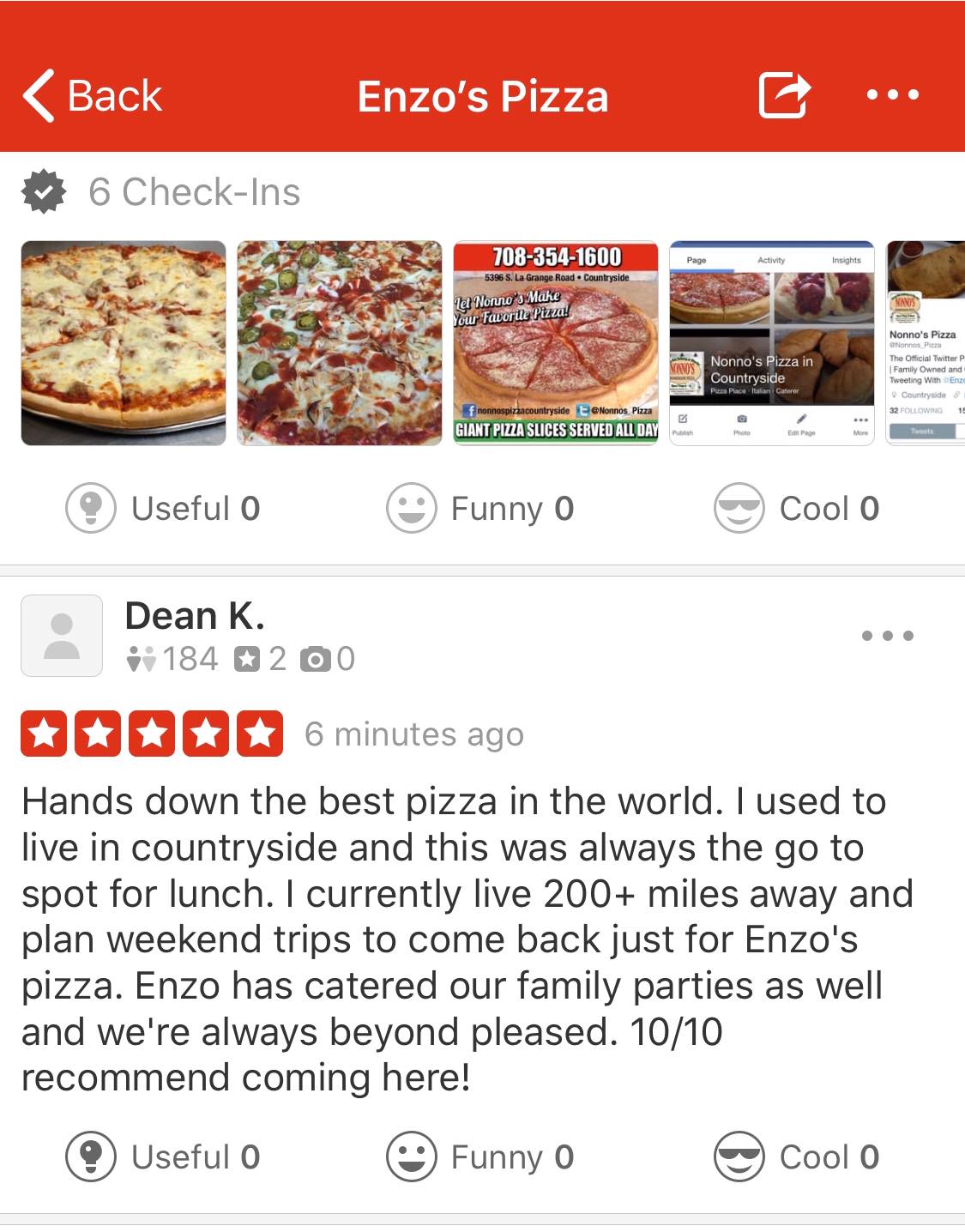Share Enzo's Pizza page
This screenshot has width=965, height=1232.
784,95
